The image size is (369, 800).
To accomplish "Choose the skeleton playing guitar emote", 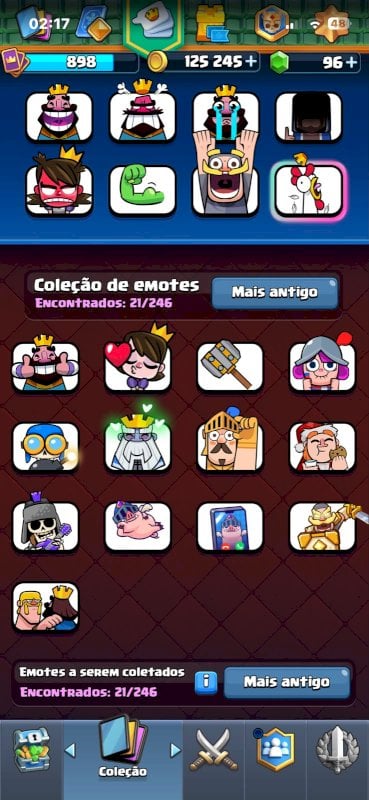I will click(x=45, y=522).
